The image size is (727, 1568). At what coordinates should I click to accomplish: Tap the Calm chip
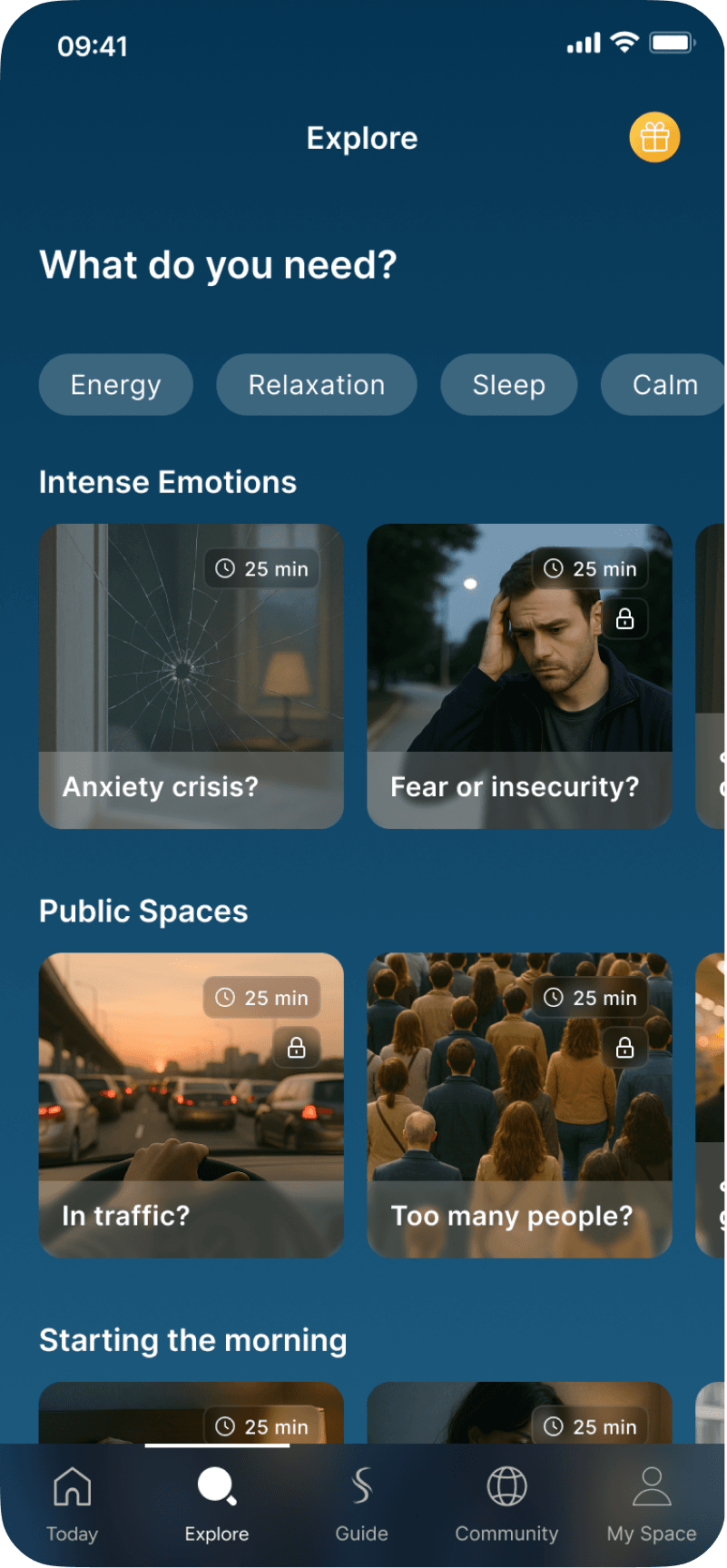click(x=663, y=385)
